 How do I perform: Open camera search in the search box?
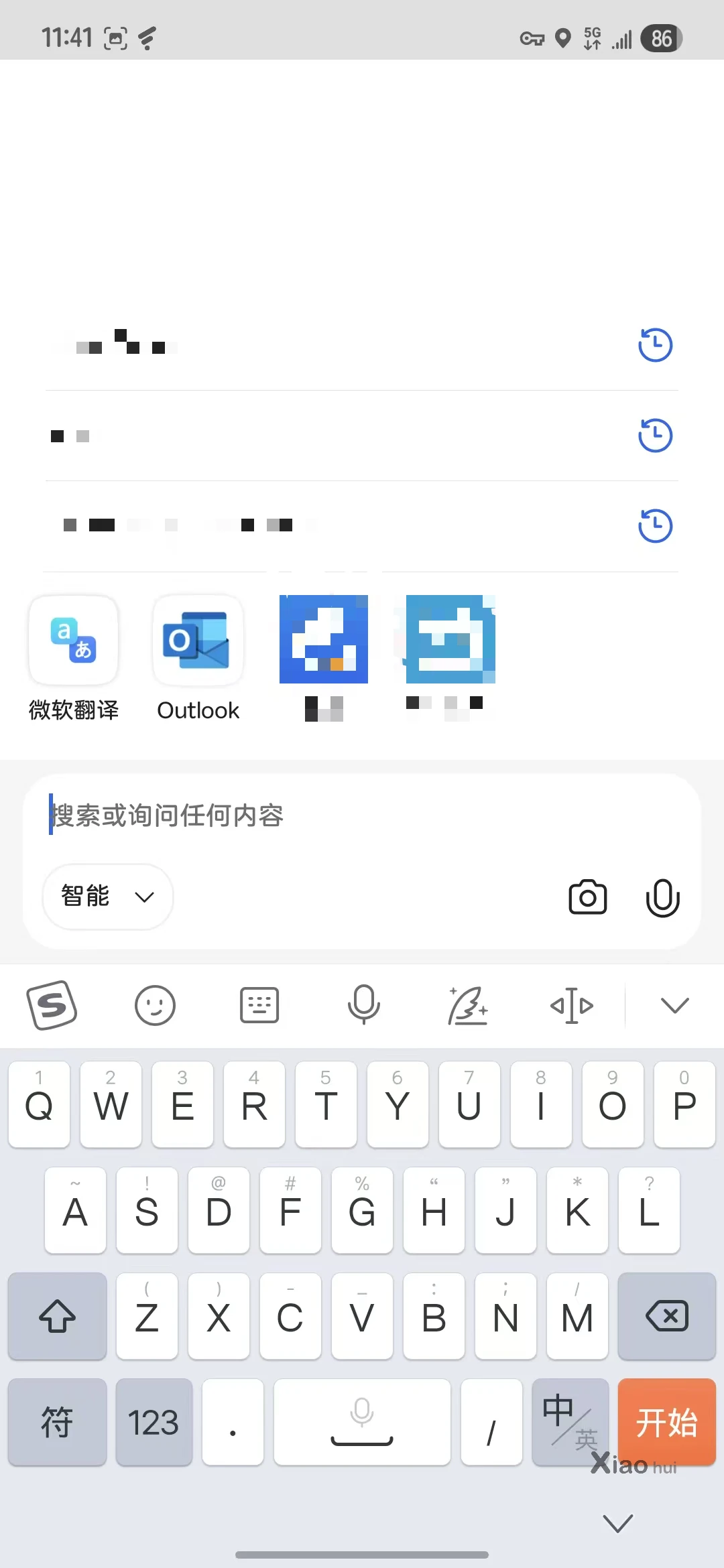(587, 897)
